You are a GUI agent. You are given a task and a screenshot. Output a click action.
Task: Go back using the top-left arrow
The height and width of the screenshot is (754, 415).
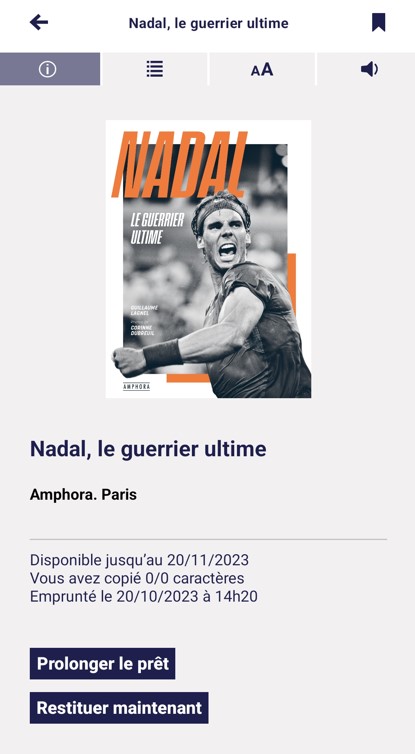[x=38, y=22]
